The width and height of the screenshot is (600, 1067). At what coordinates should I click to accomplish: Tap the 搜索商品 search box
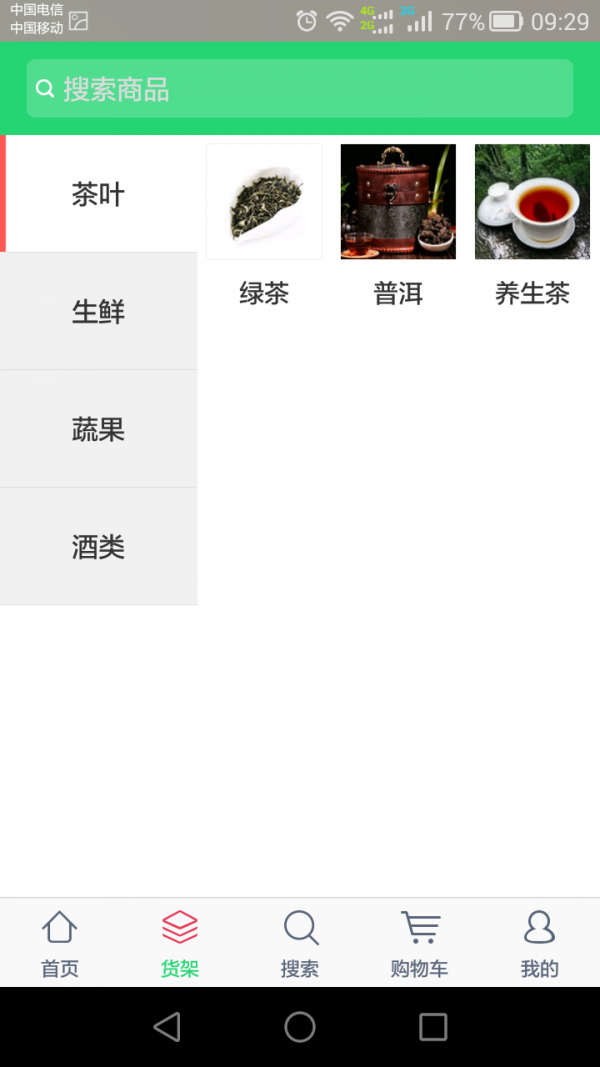(x=300, y=89)
